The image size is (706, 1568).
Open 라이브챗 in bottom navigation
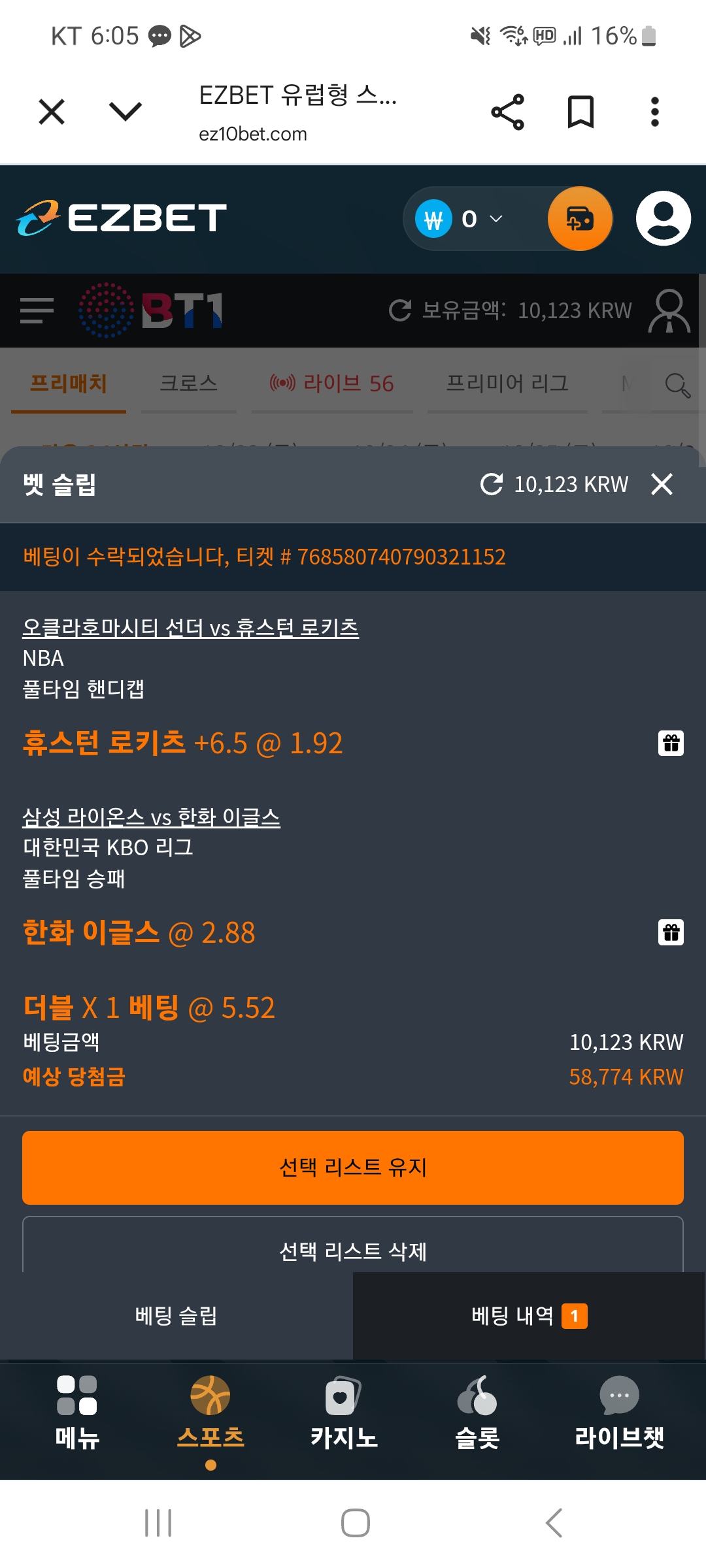619,1411
